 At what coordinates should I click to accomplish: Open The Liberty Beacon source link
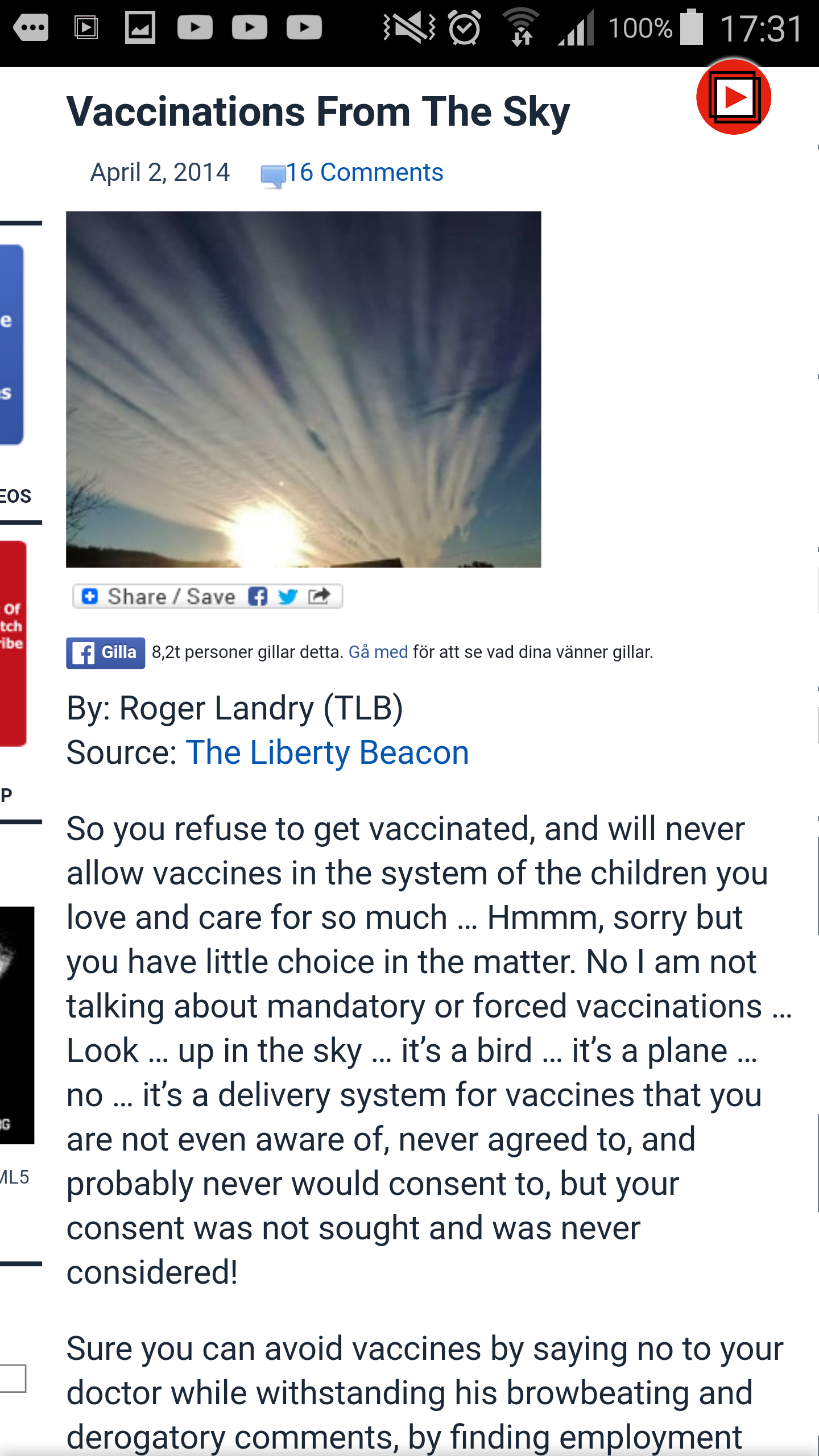tap(327, 752)
